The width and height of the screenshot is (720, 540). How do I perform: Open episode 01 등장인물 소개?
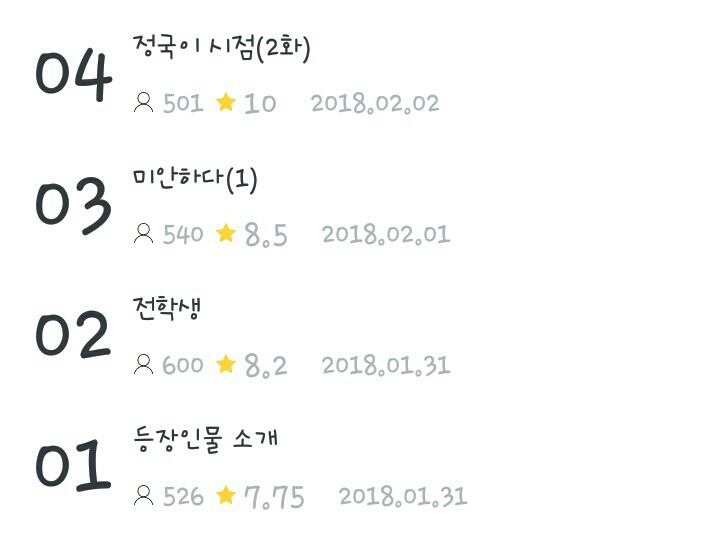205,439
